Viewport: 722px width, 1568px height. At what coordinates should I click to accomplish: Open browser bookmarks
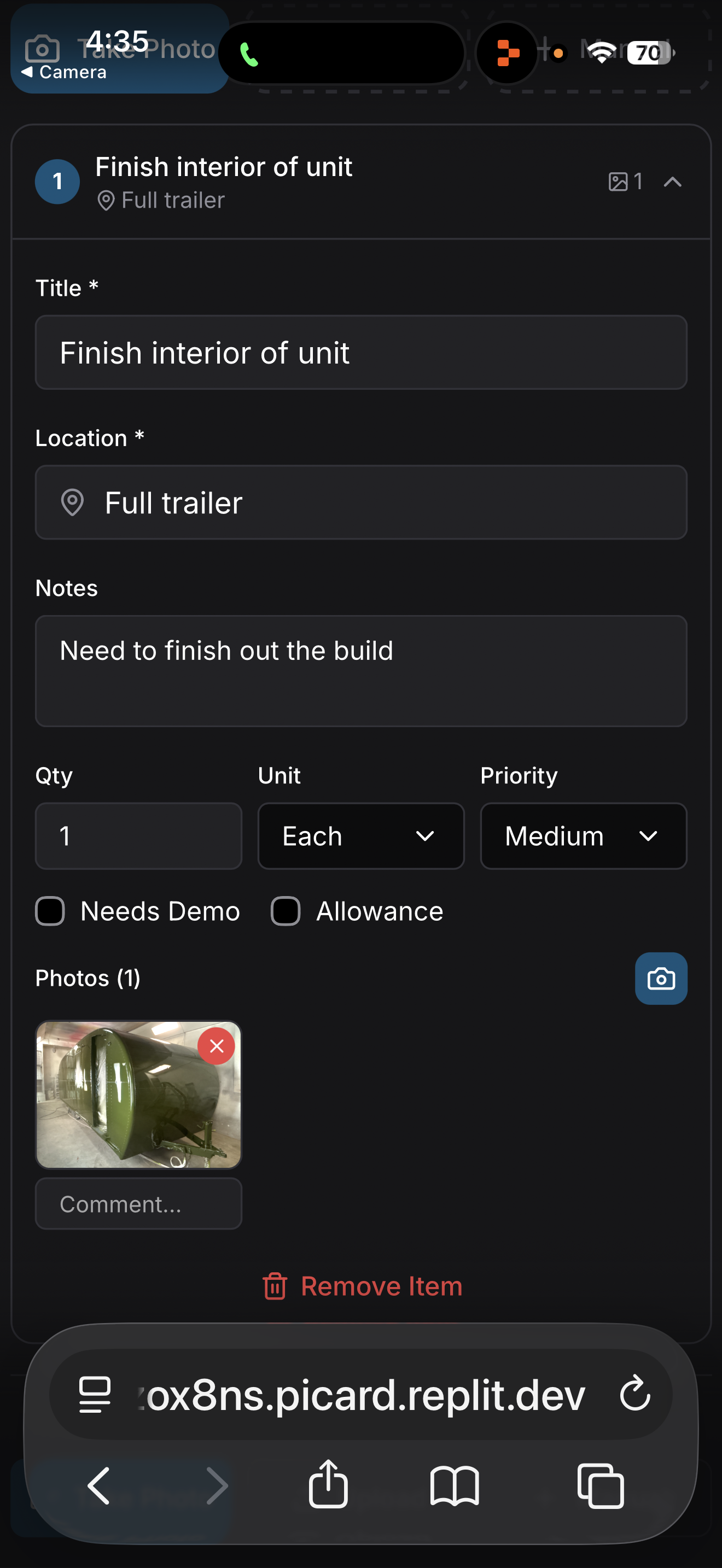point(455,1486)
